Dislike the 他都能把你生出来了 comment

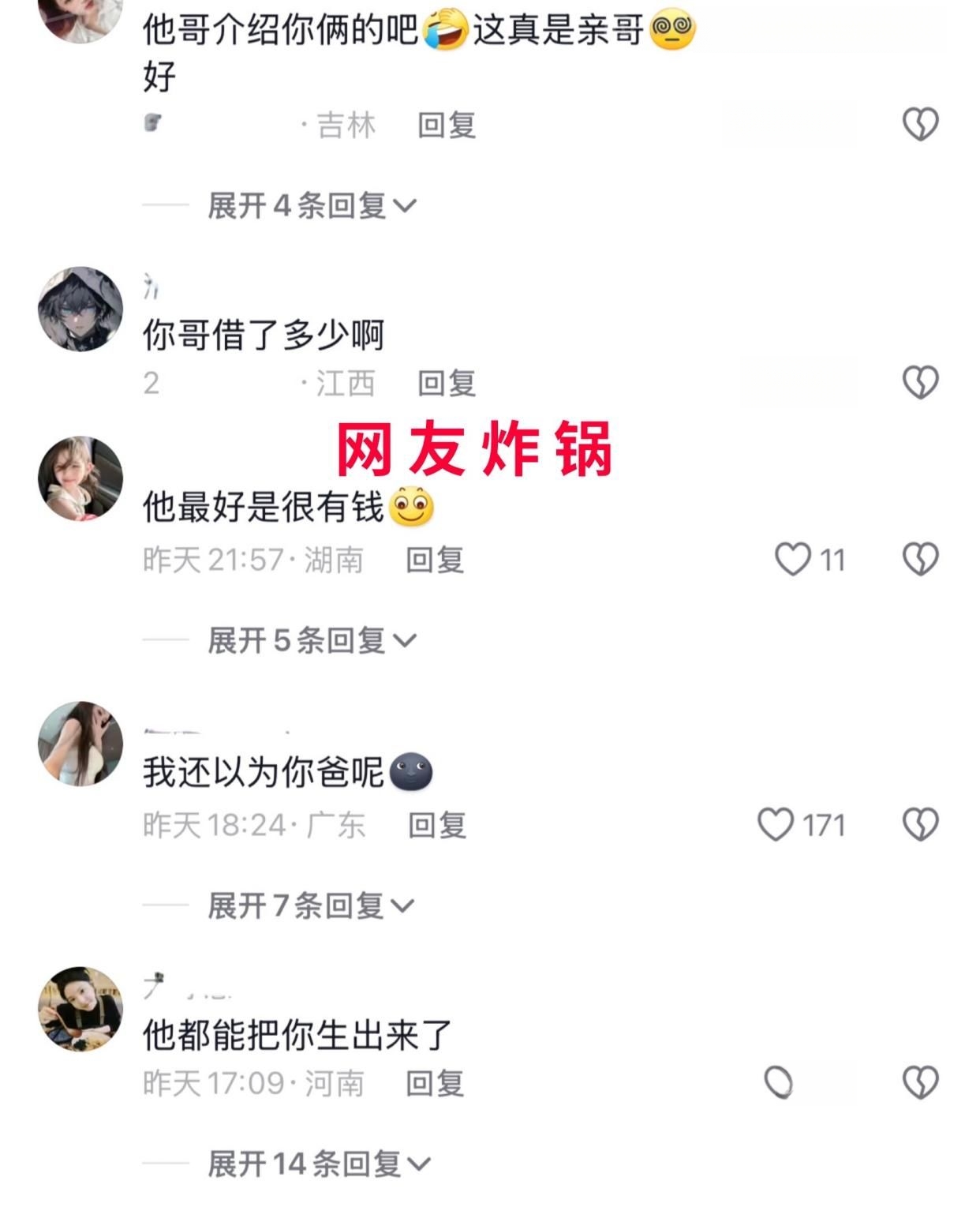coord(920,1082)
